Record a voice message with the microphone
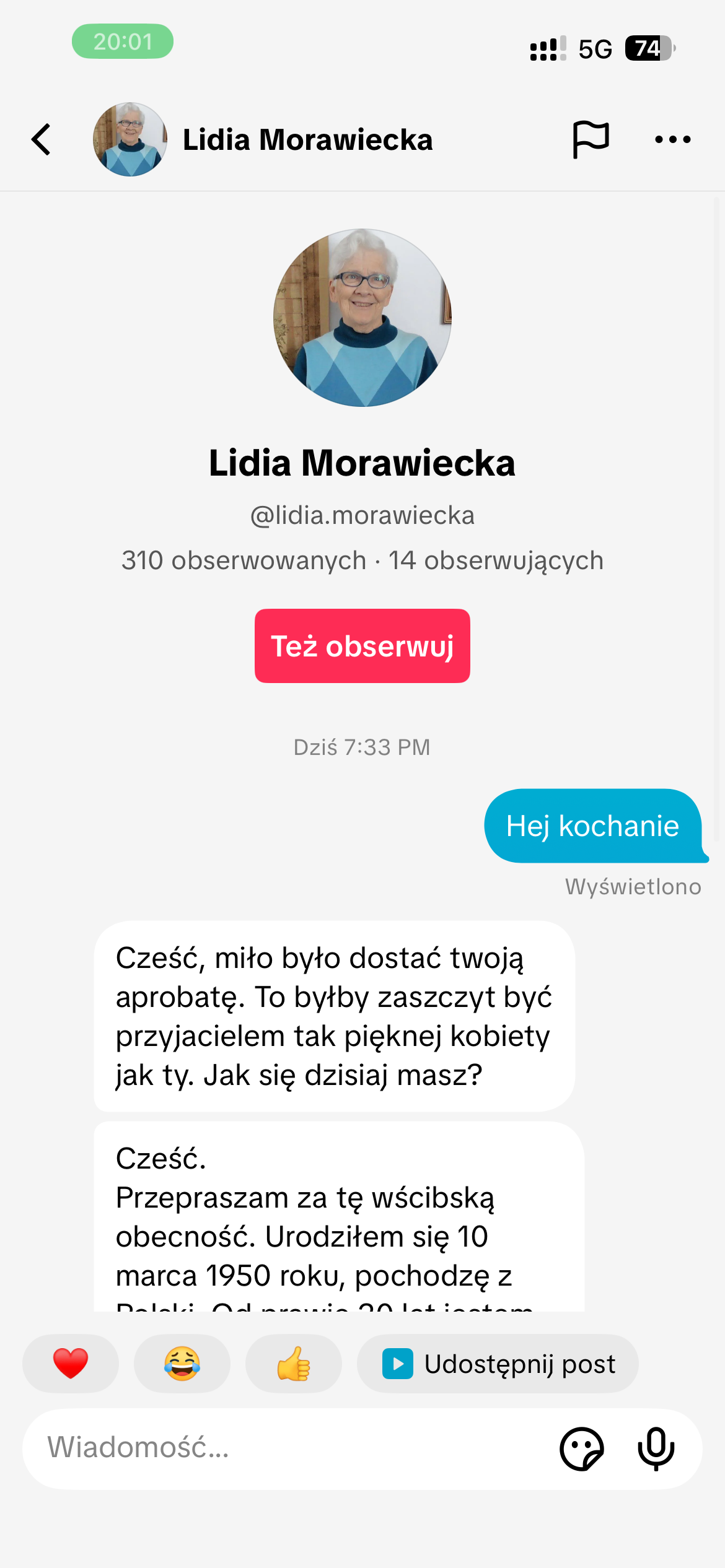Screen dimensions: 725x1568 click(656, 1448)
